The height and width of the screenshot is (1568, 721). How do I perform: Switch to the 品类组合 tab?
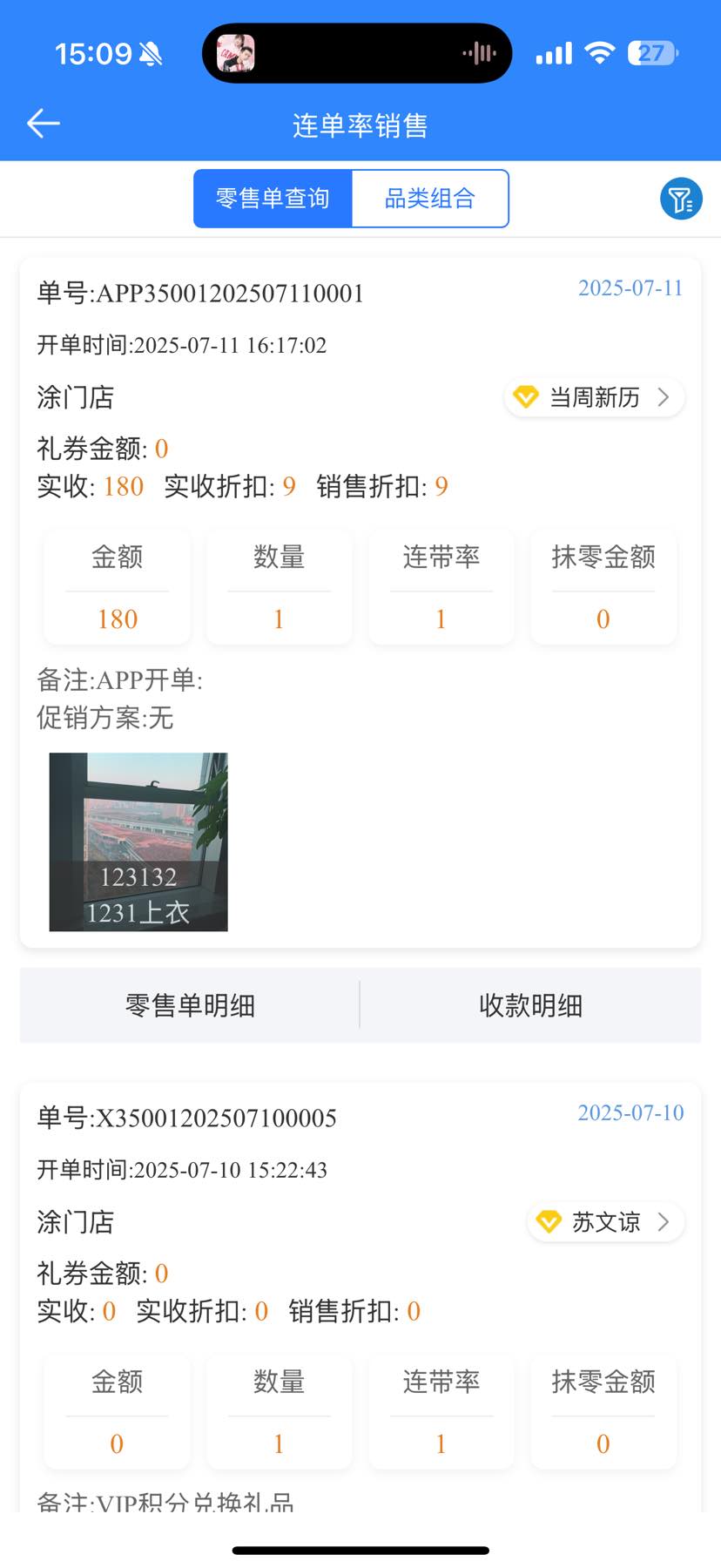tap(430, 199)
